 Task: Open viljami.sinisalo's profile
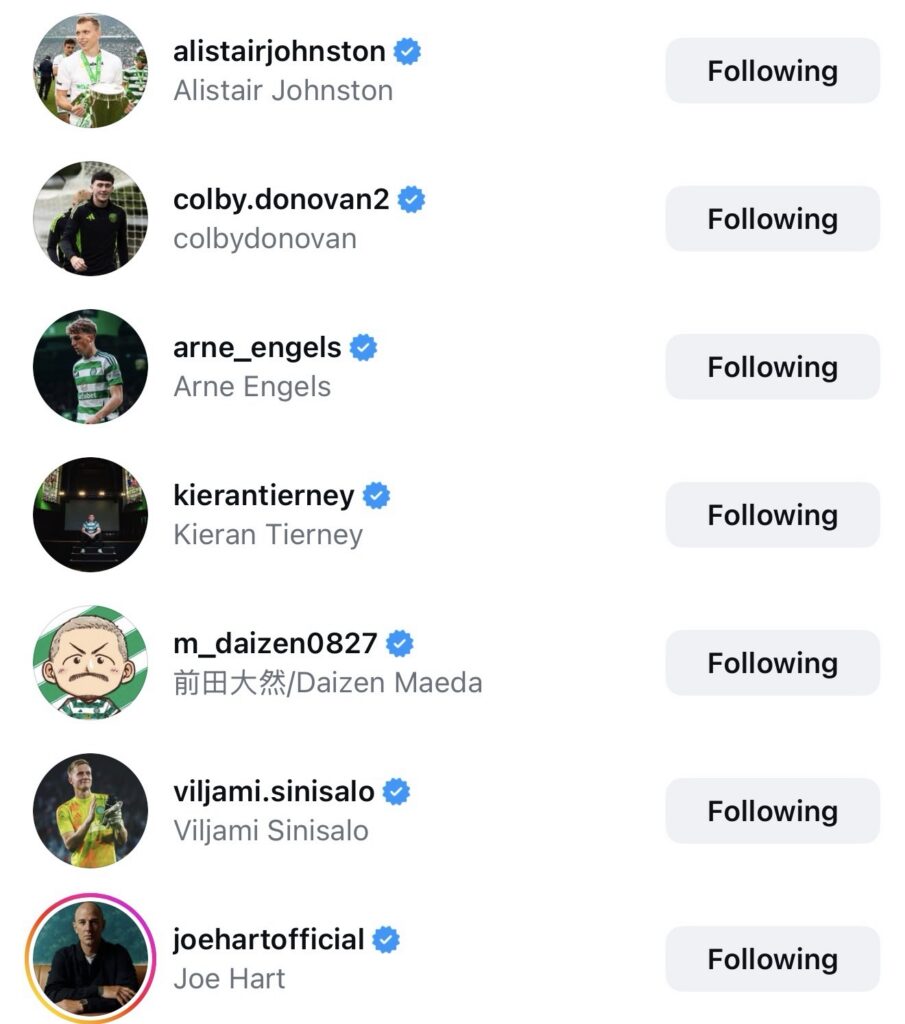[x=274, y=792]
